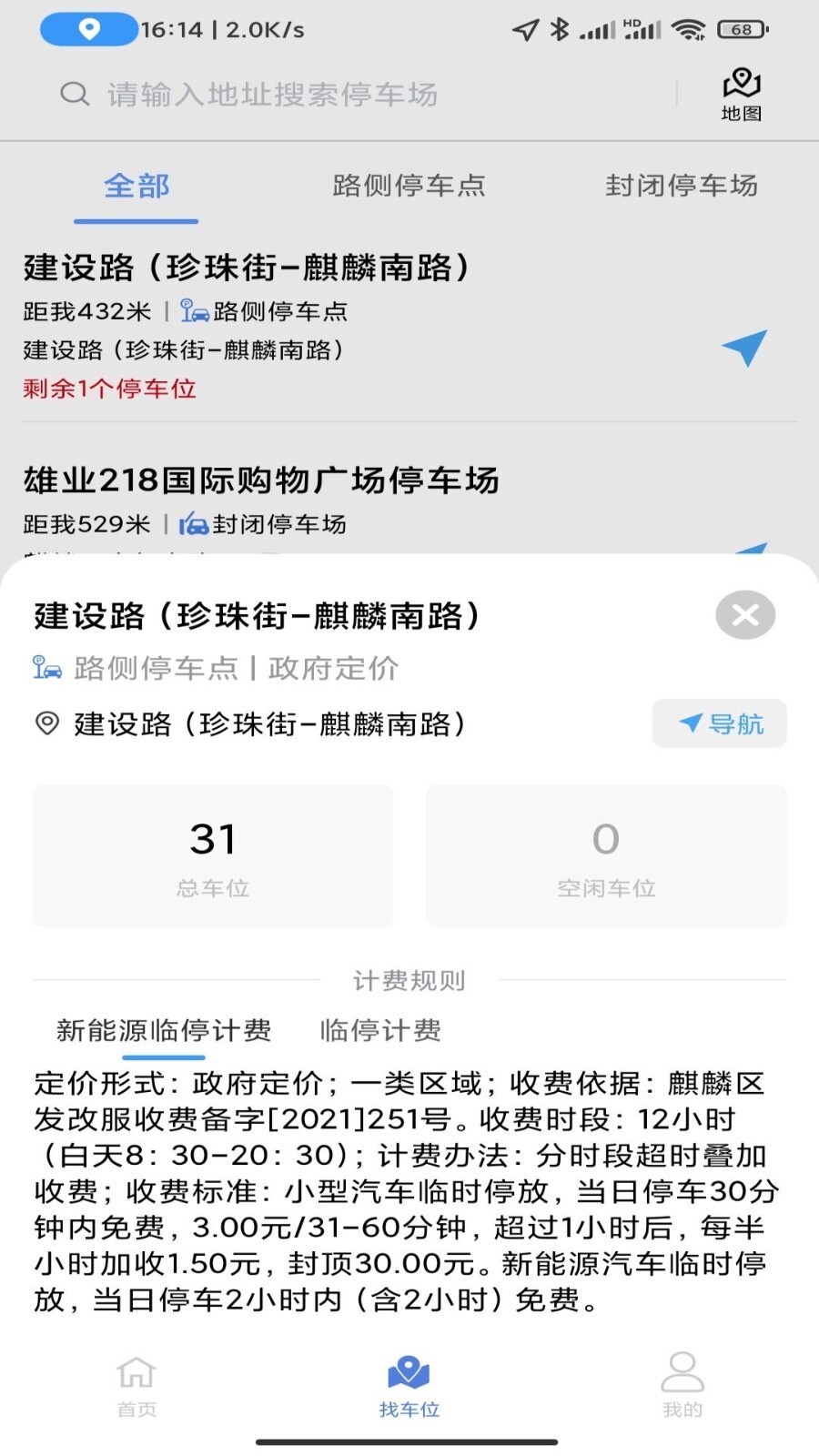The image size is (819, 1456).
Task: Close the parking detail sheet with X
Action: tap(745, 615)
